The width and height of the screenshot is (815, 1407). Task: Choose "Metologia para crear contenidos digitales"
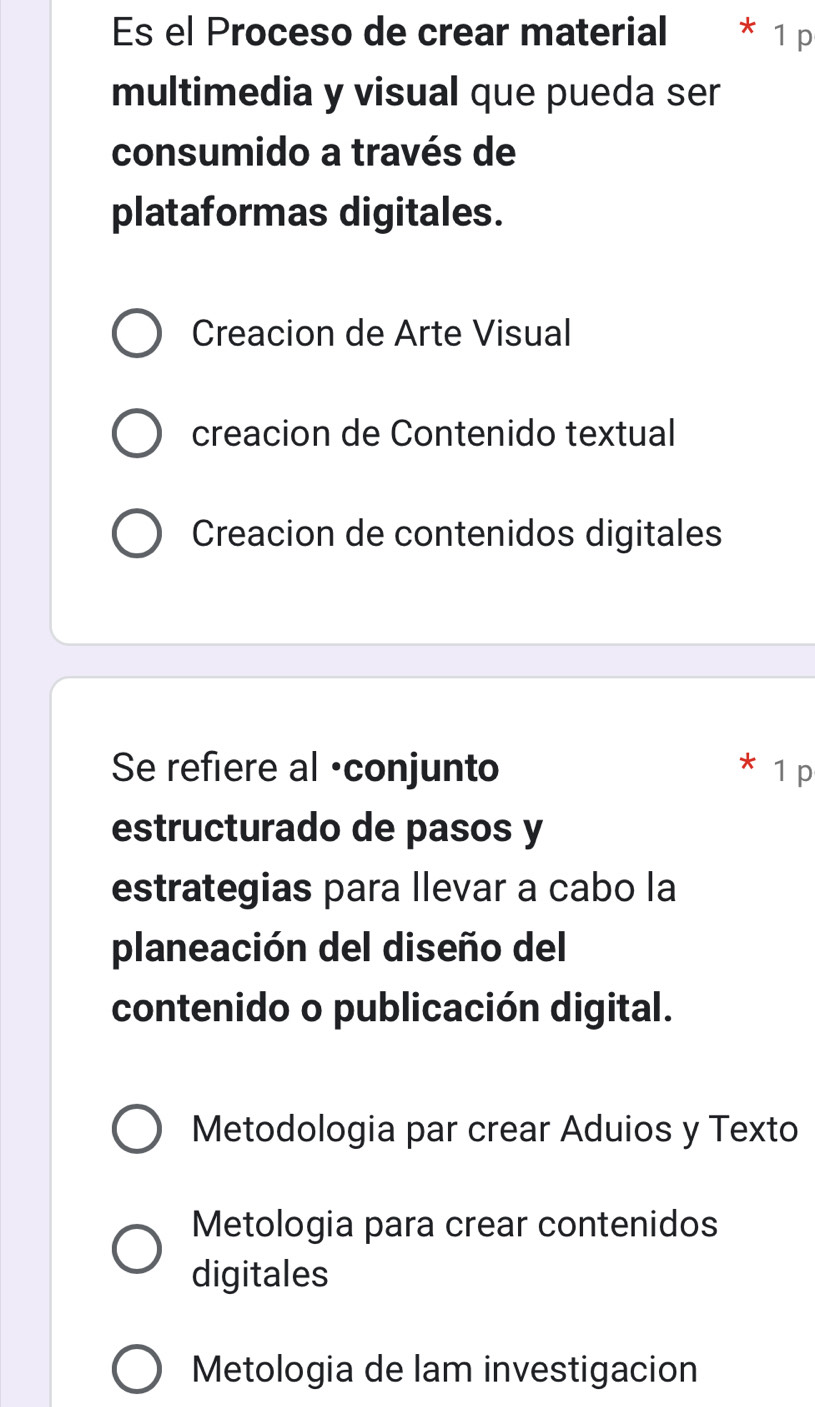pos(136,1249)
